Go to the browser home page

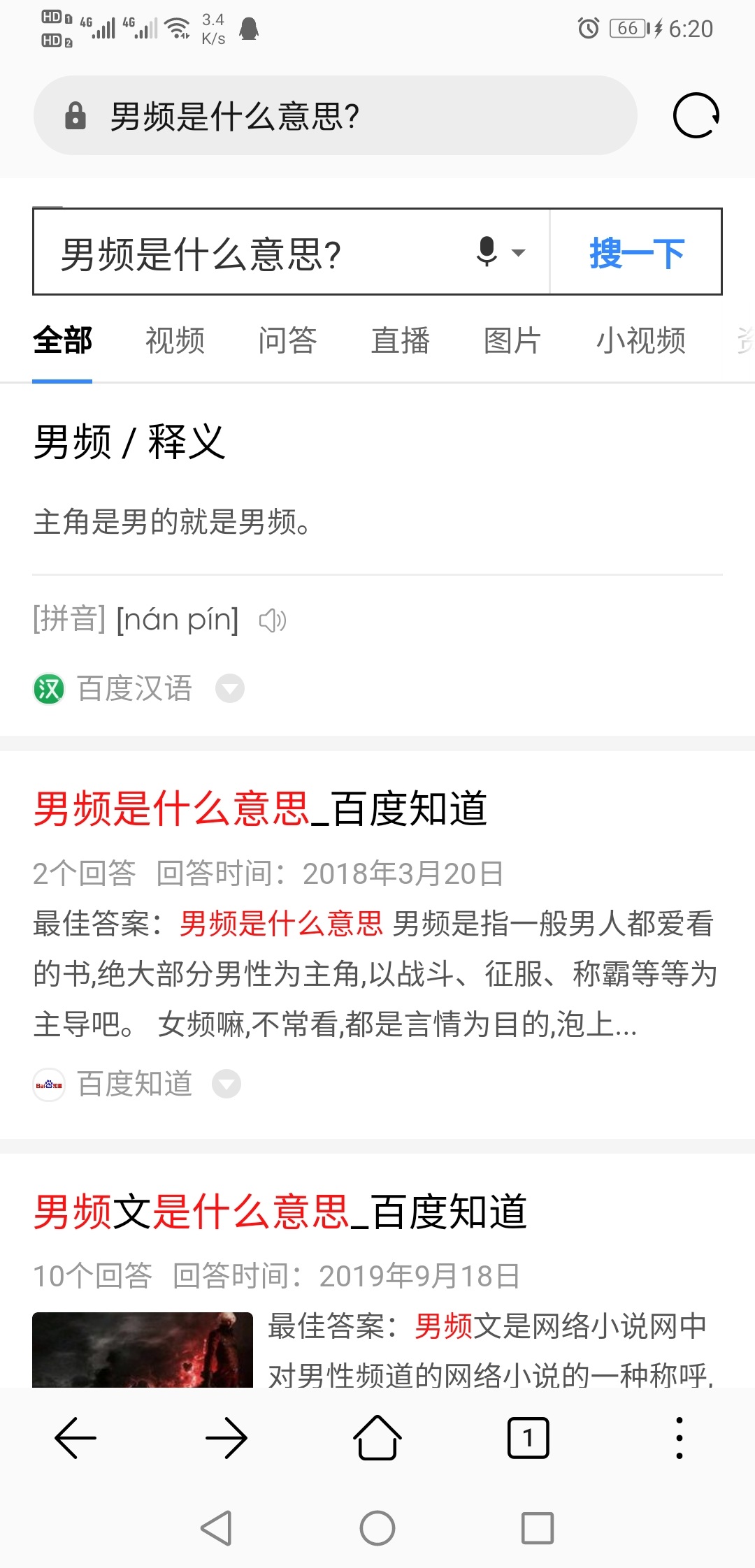tap(377, 1438)
